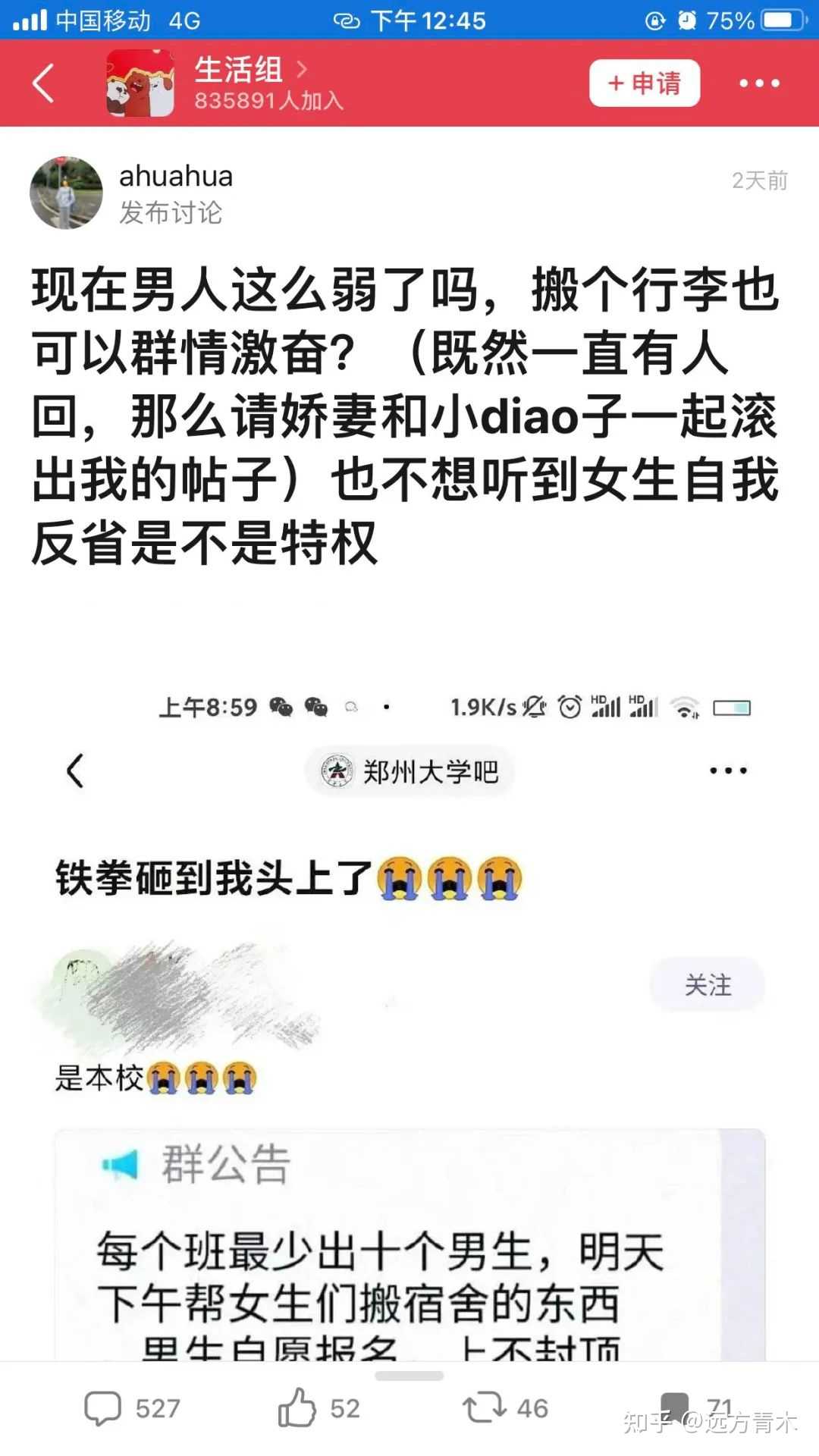Screen dimensions: 819x1456
Task: Repost this discussion
Action: coord(505,1408)
